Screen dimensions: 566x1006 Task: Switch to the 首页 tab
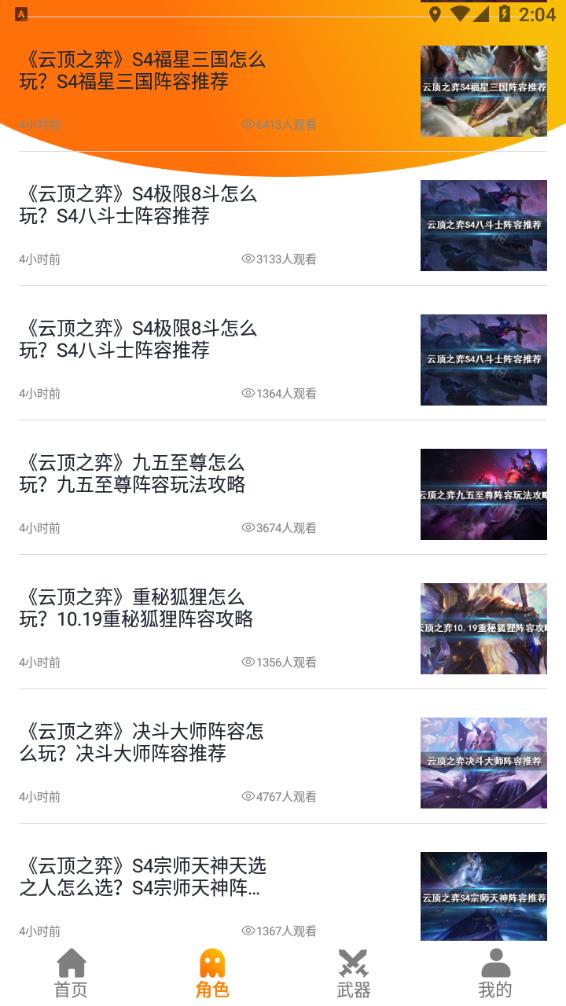click(x=71, y=973)
